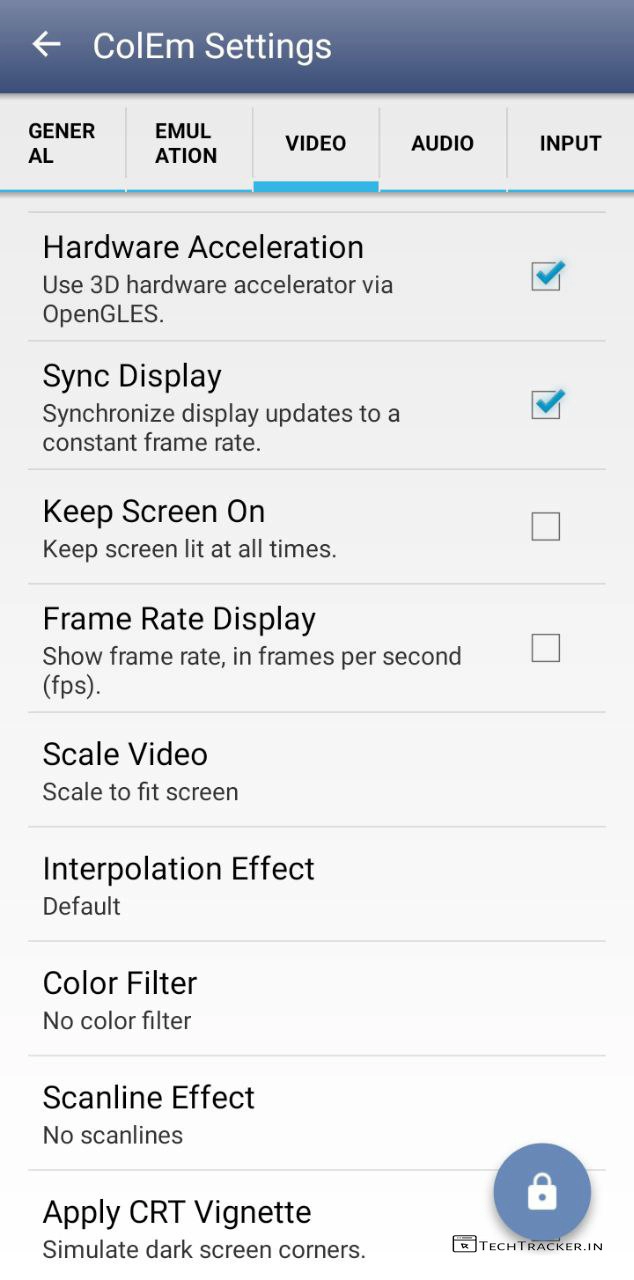Enable the Keep Screen On checkbox

(x=546, y=526)
